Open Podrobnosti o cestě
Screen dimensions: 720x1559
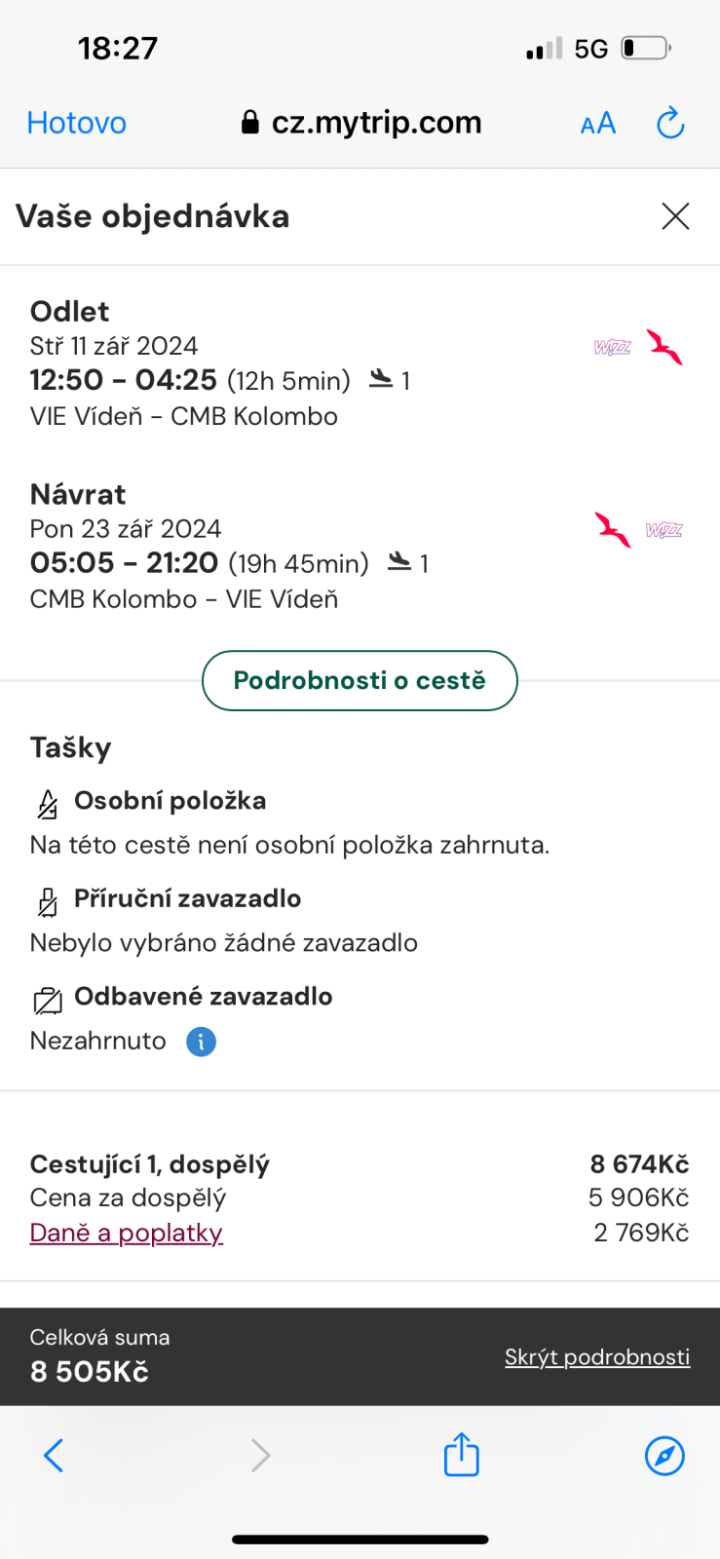click(x=359, y=681)
